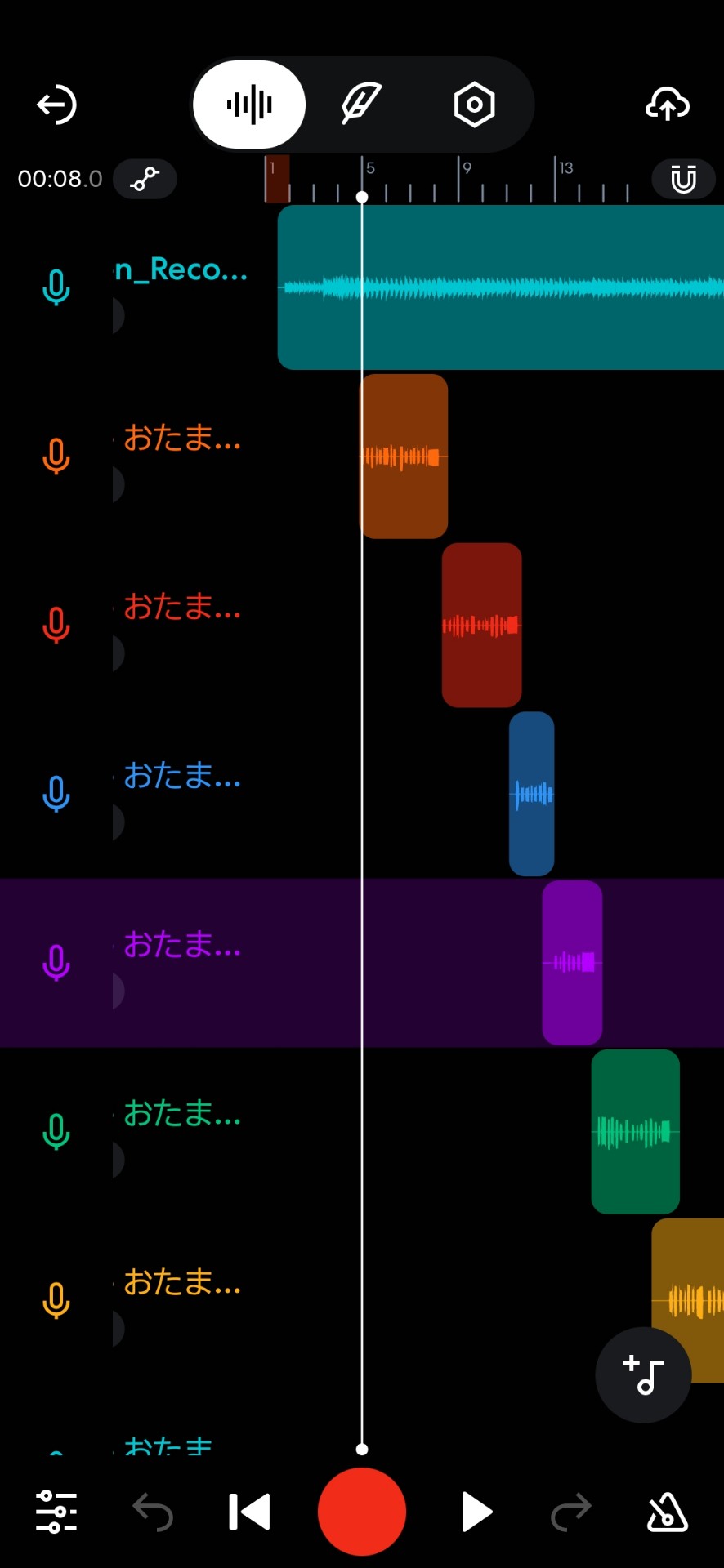Add a new track with the plus-note button
Image resolution: width=724 pixels, height=1568 pixels.
(x=643, y=1374)
